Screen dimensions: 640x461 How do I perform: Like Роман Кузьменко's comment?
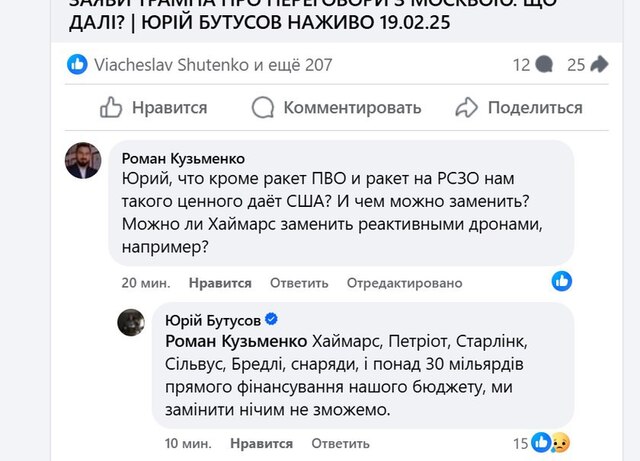220,283
